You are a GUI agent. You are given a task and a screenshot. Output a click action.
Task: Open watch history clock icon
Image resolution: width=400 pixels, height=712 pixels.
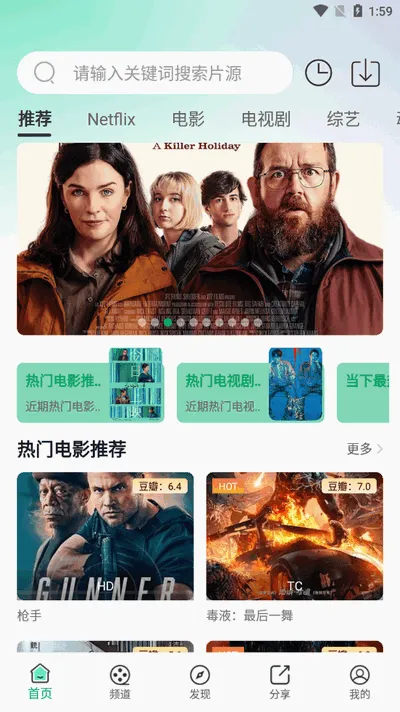pos(318,73)
